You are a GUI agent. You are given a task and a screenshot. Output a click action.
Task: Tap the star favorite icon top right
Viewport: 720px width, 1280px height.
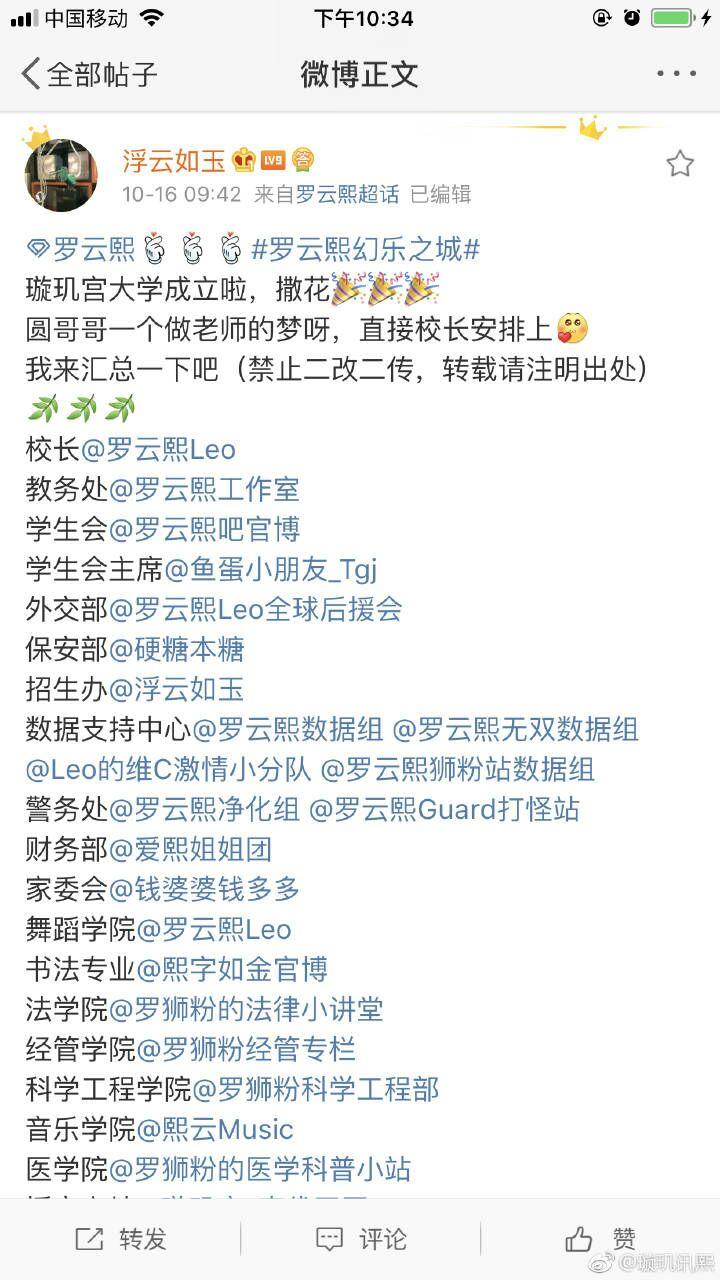tap(680, 163)
